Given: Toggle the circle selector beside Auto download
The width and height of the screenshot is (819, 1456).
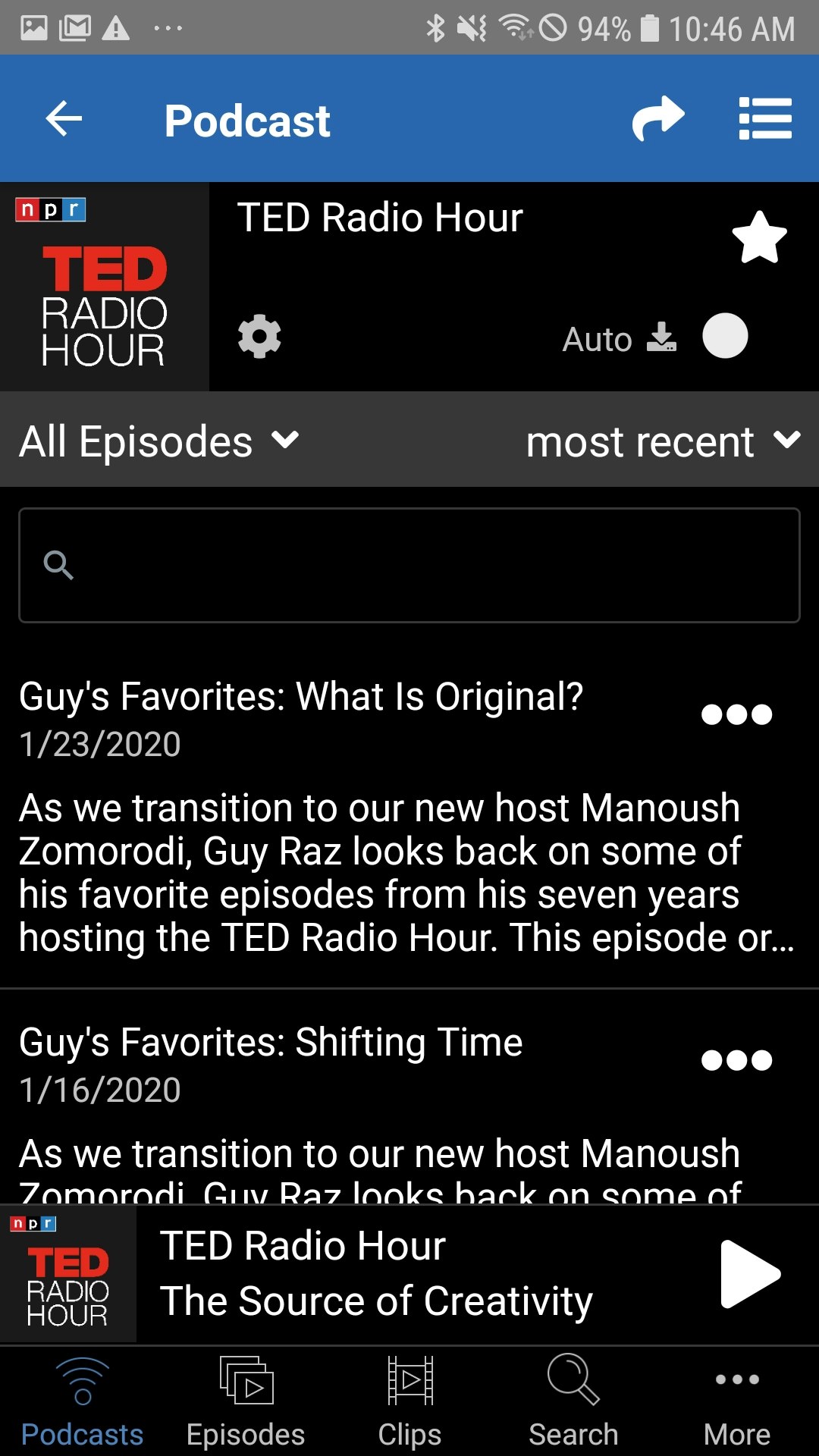Looking at the screenshot, I should 725,337.
